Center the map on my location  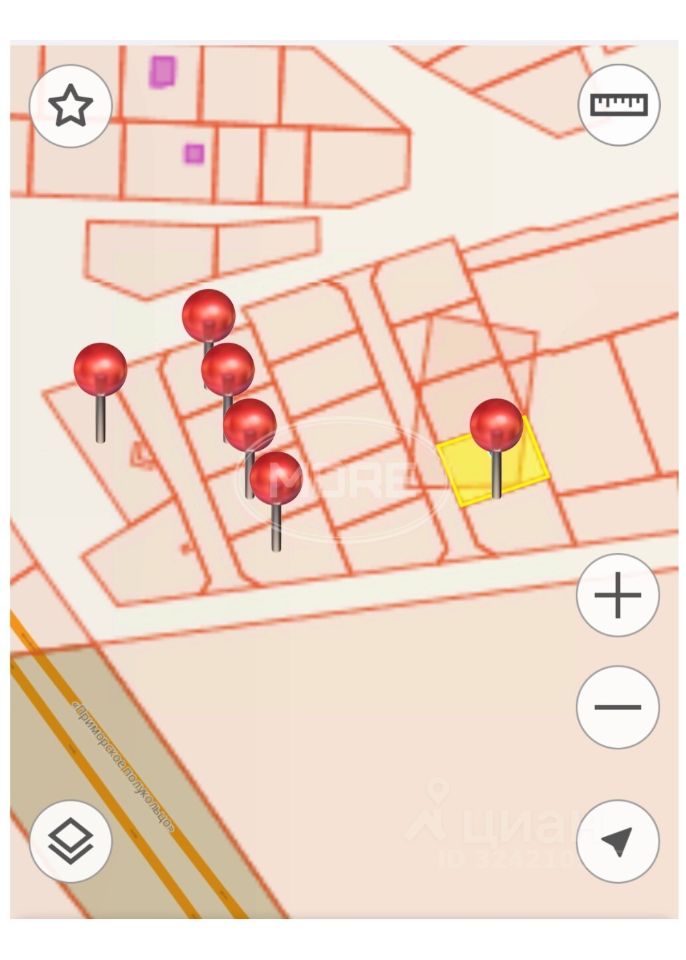pos(617,842)
